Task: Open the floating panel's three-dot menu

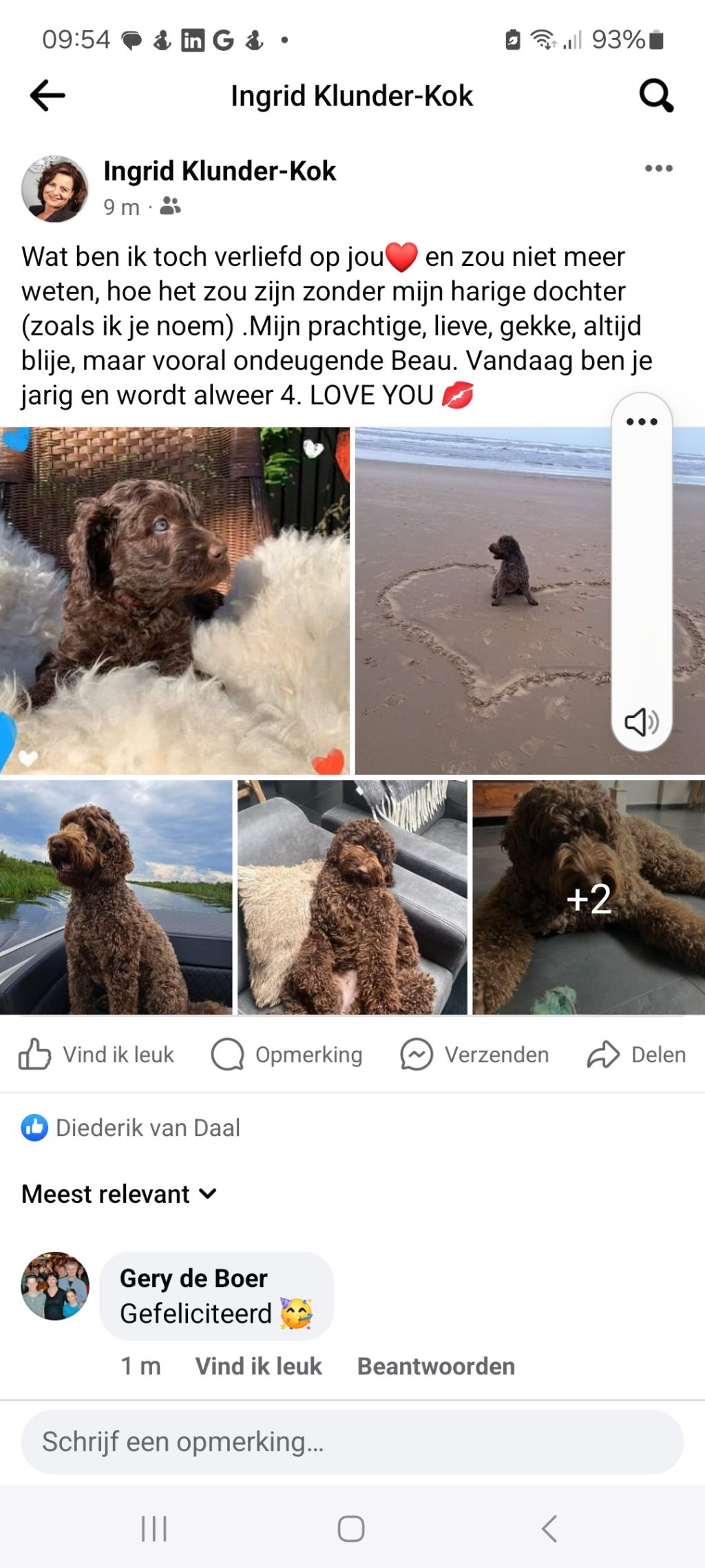Action: (641, 422)
